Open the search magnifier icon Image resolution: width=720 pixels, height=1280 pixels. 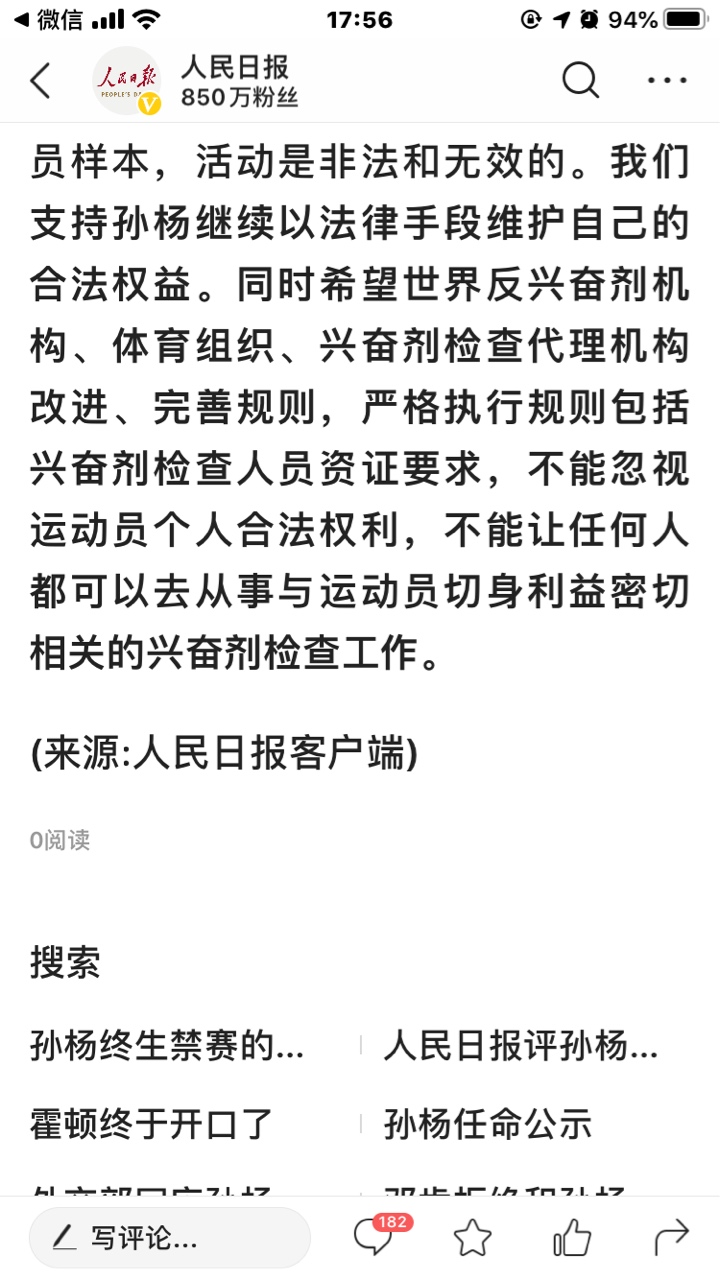(580, 81)
